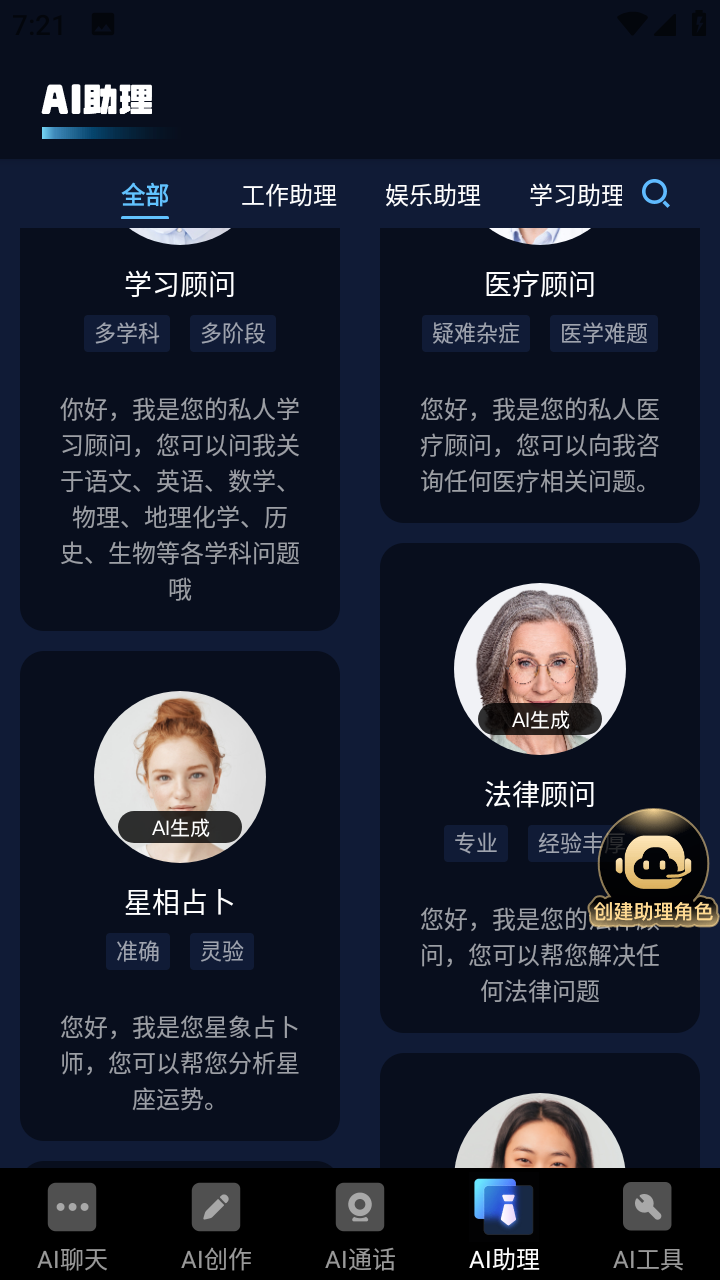Switch to the 娱乐助理 tab

[x=433, y=195]
